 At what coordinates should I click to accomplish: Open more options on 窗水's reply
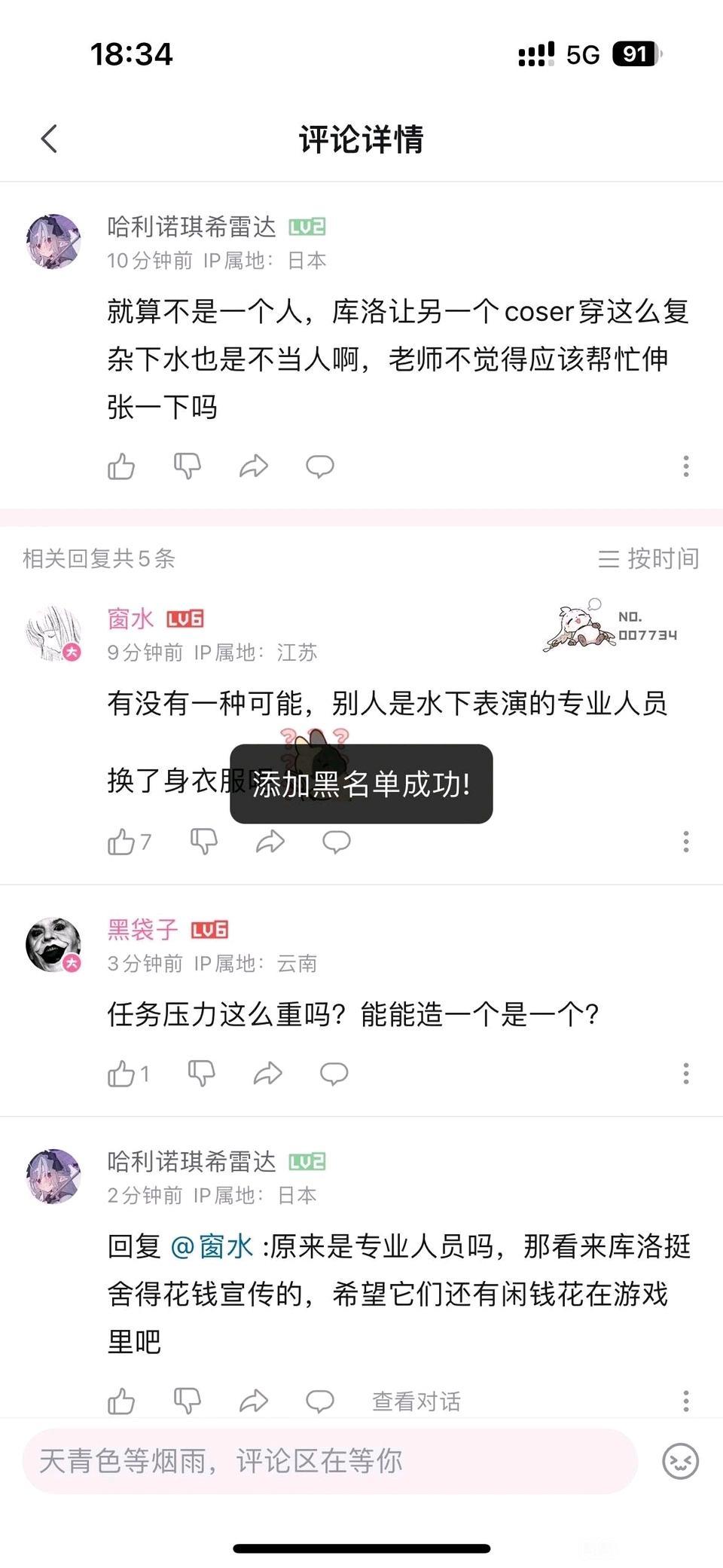click(x=685, y=842)
